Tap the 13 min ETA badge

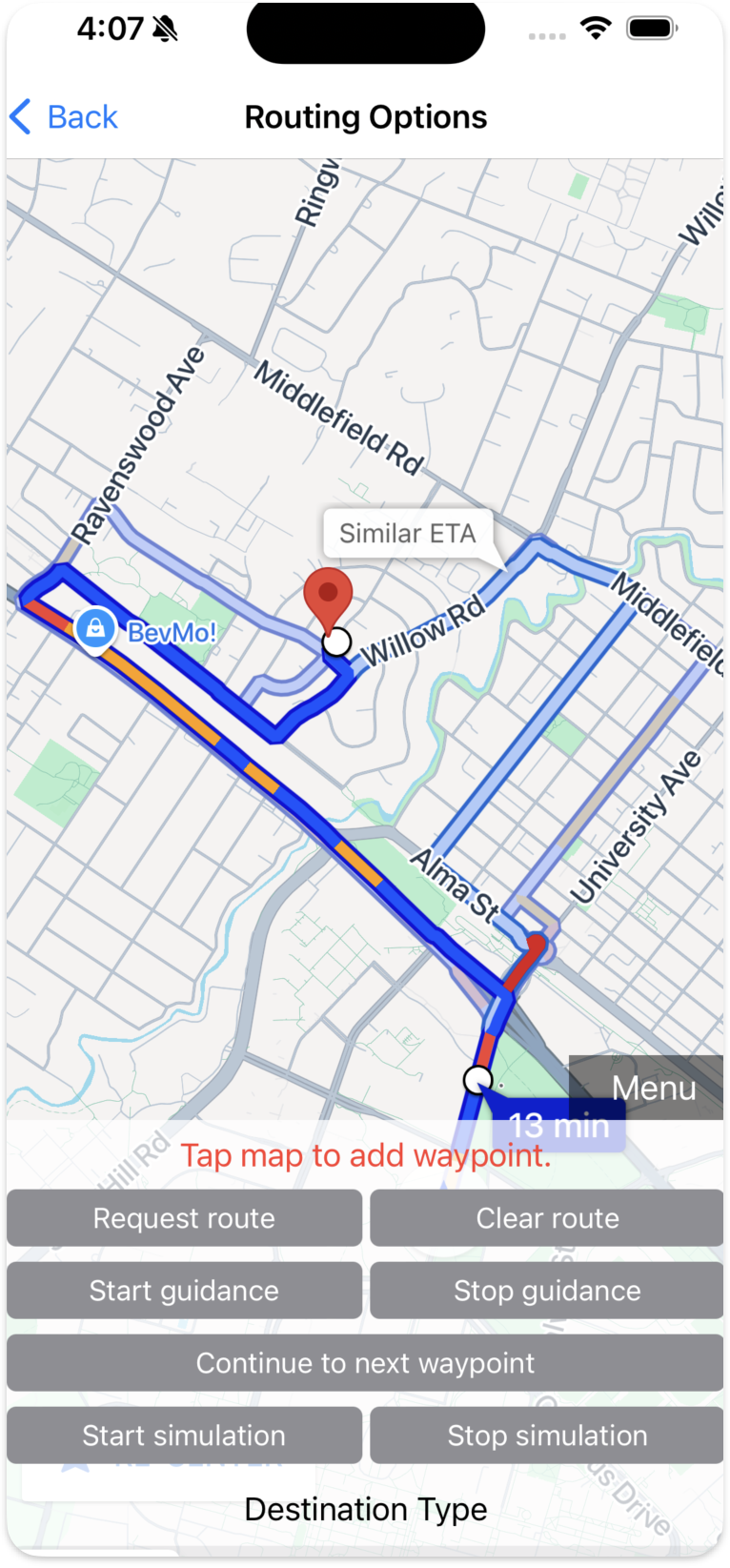pos(558,1126)
